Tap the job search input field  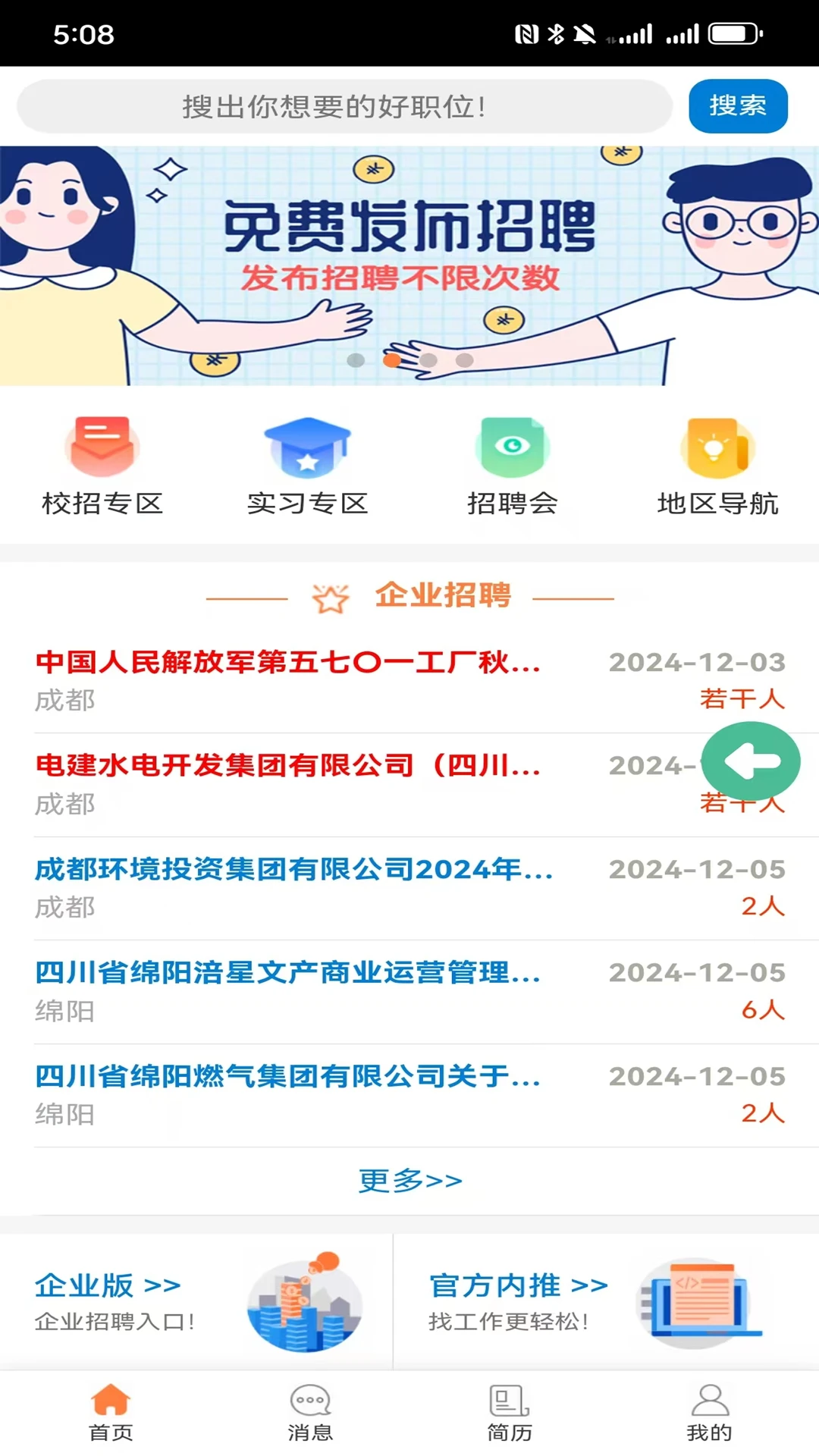point(341,106)
